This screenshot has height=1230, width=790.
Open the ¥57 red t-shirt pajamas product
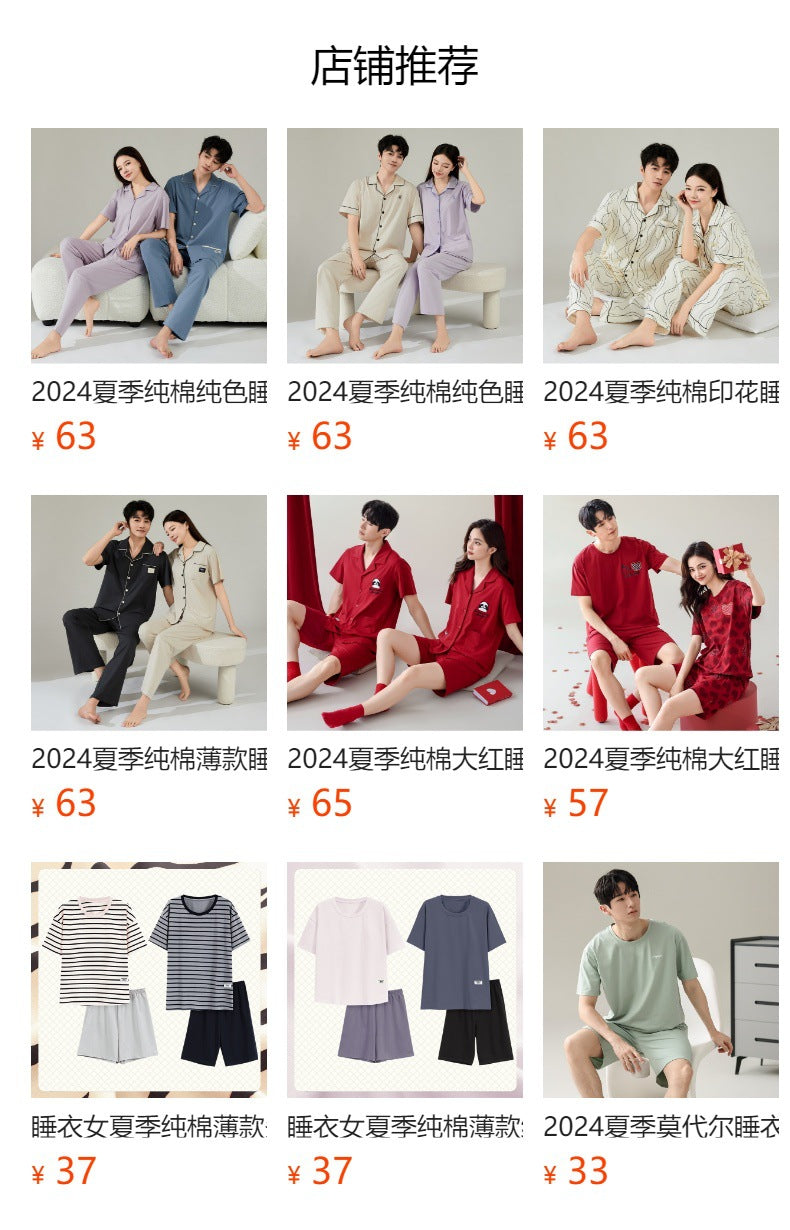pos(660,612)
